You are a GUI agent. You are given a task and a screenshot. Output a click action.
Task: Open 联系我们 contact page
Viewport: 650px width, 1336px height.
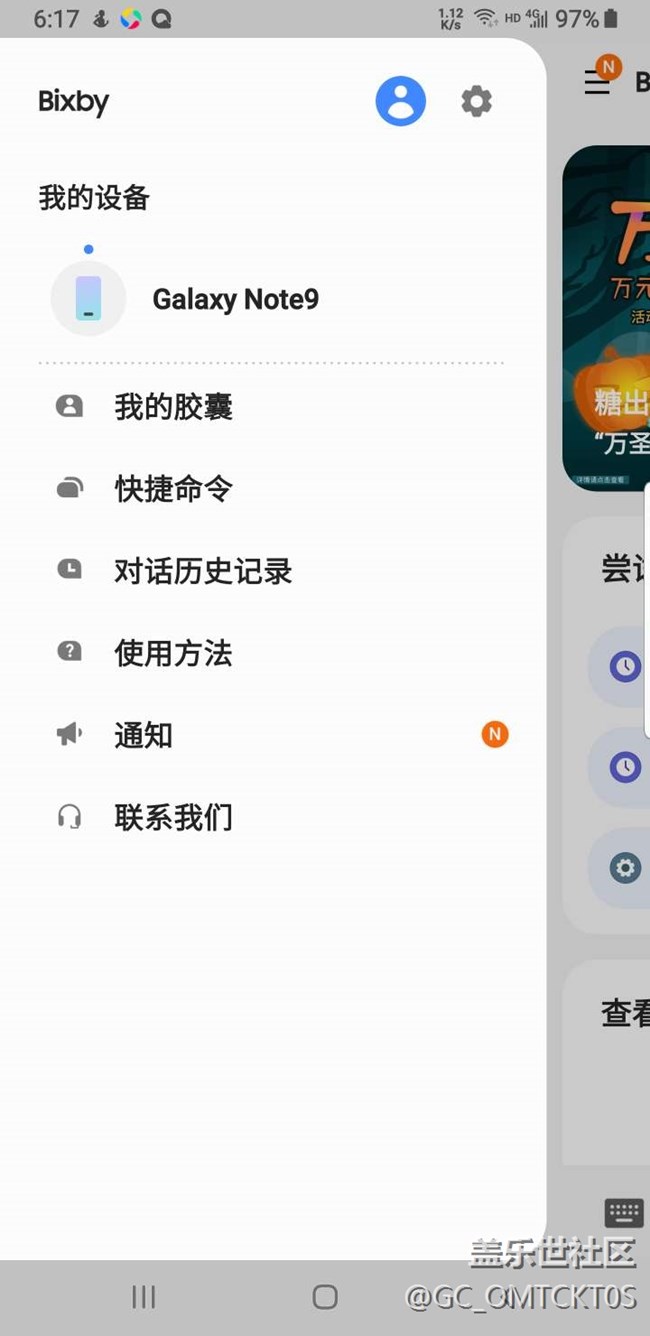pyautogui.click(x=173, y=817)
